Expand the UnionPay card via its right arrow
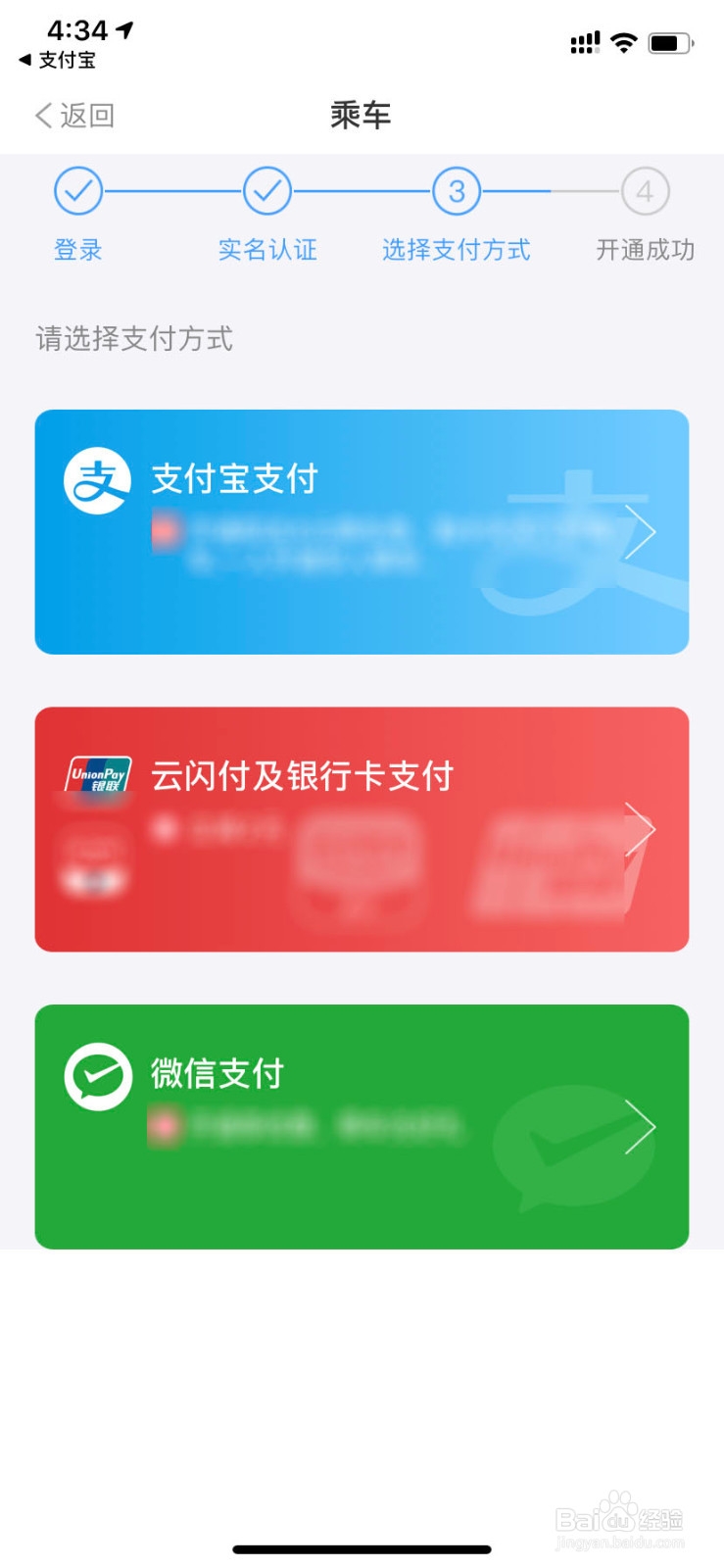 click(x=642, y=829)
